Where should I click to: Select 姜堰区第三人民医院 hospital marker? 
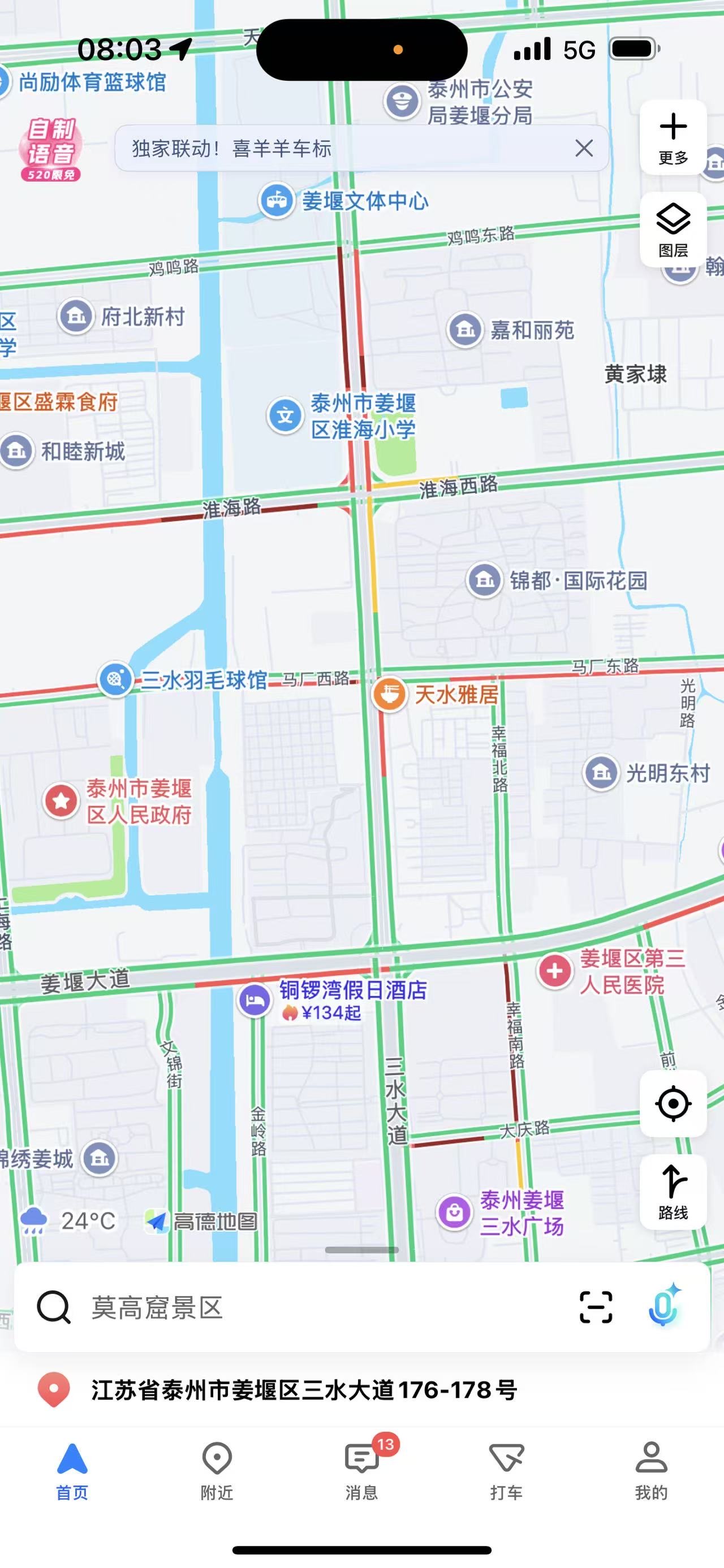click(x=555, y=971)
